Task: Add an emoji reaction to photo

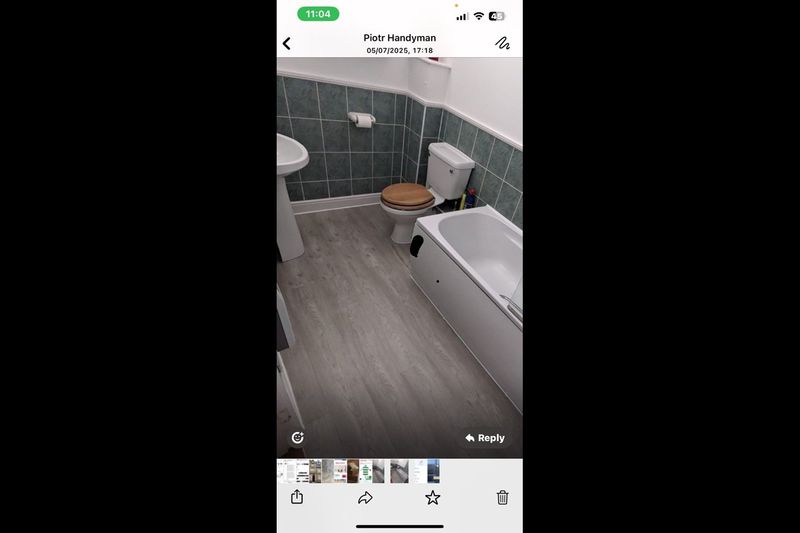Action: [x=297, y=438]
